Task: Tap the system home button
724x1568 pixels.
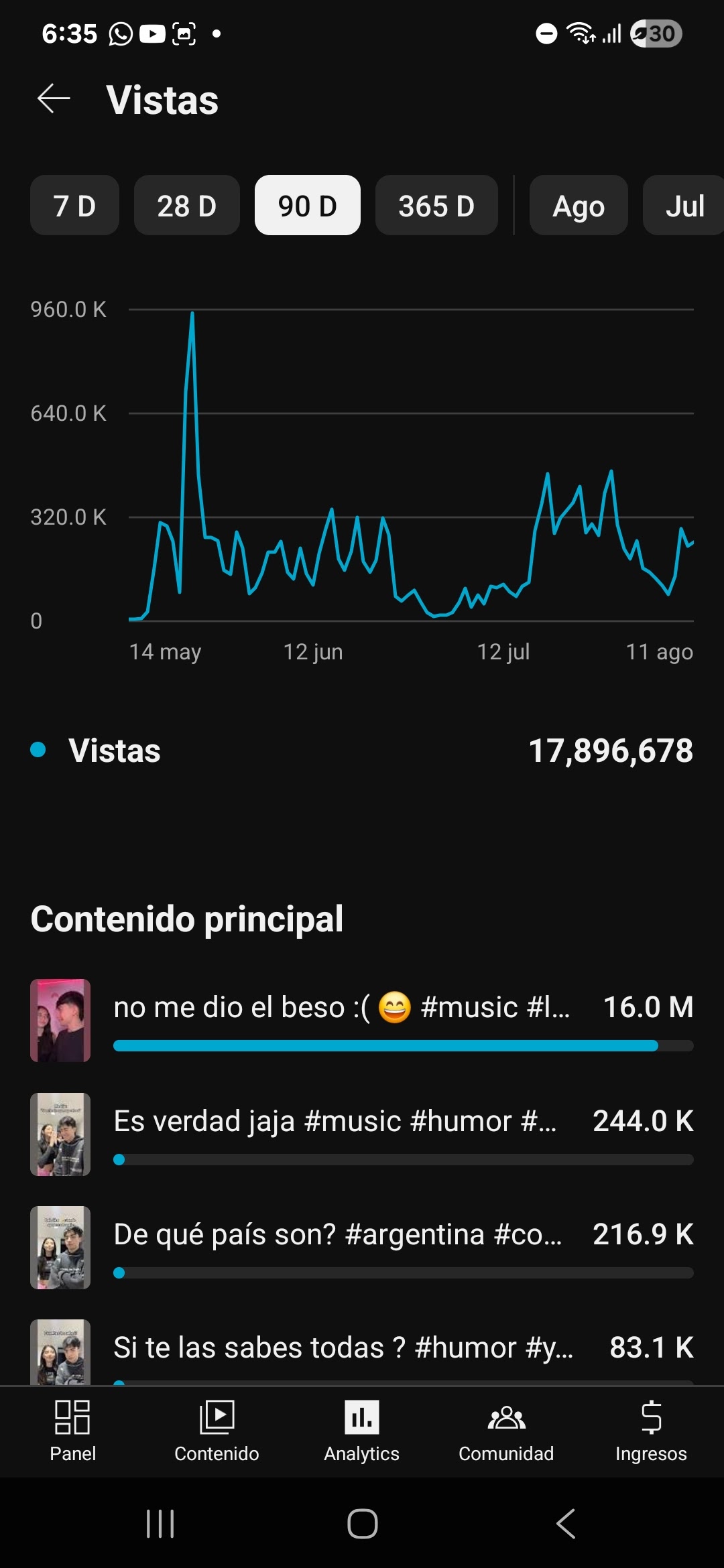Action: coord(362,1524)
